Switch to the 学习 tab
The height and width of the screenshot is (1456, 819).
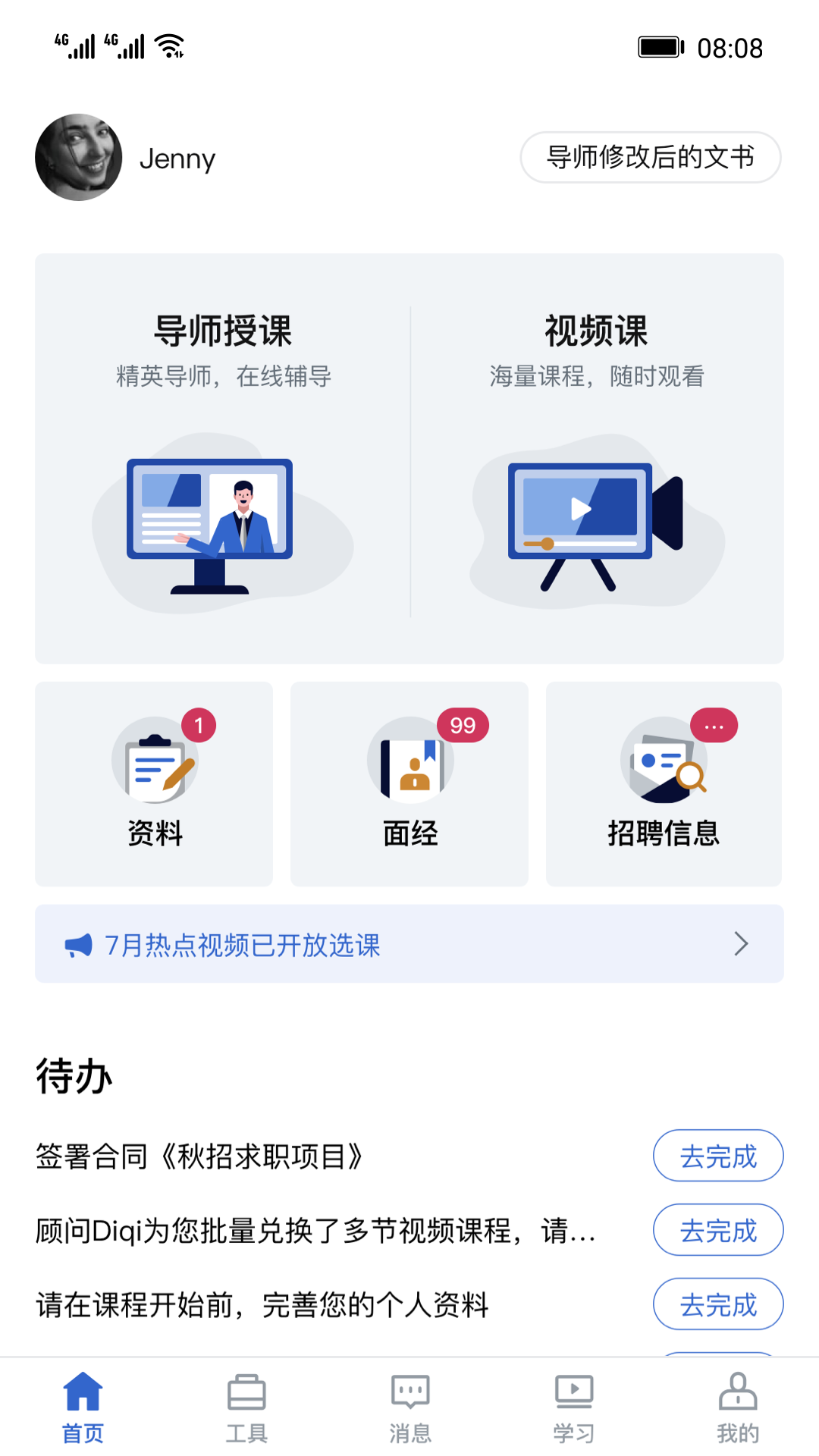click(x=574, y=1407)
